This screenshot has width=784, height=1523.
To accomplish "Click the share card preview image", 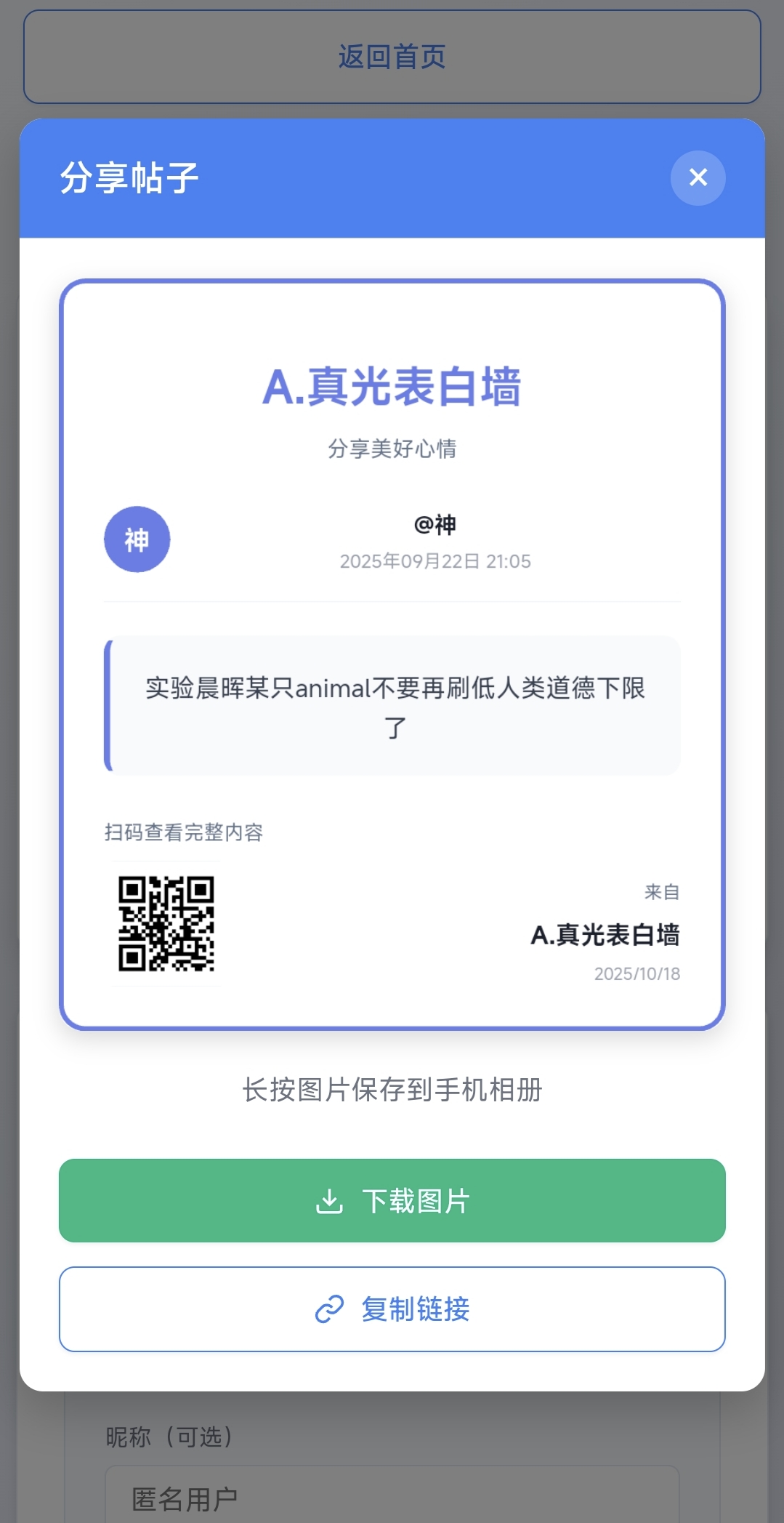I will (x=392, y=654).
